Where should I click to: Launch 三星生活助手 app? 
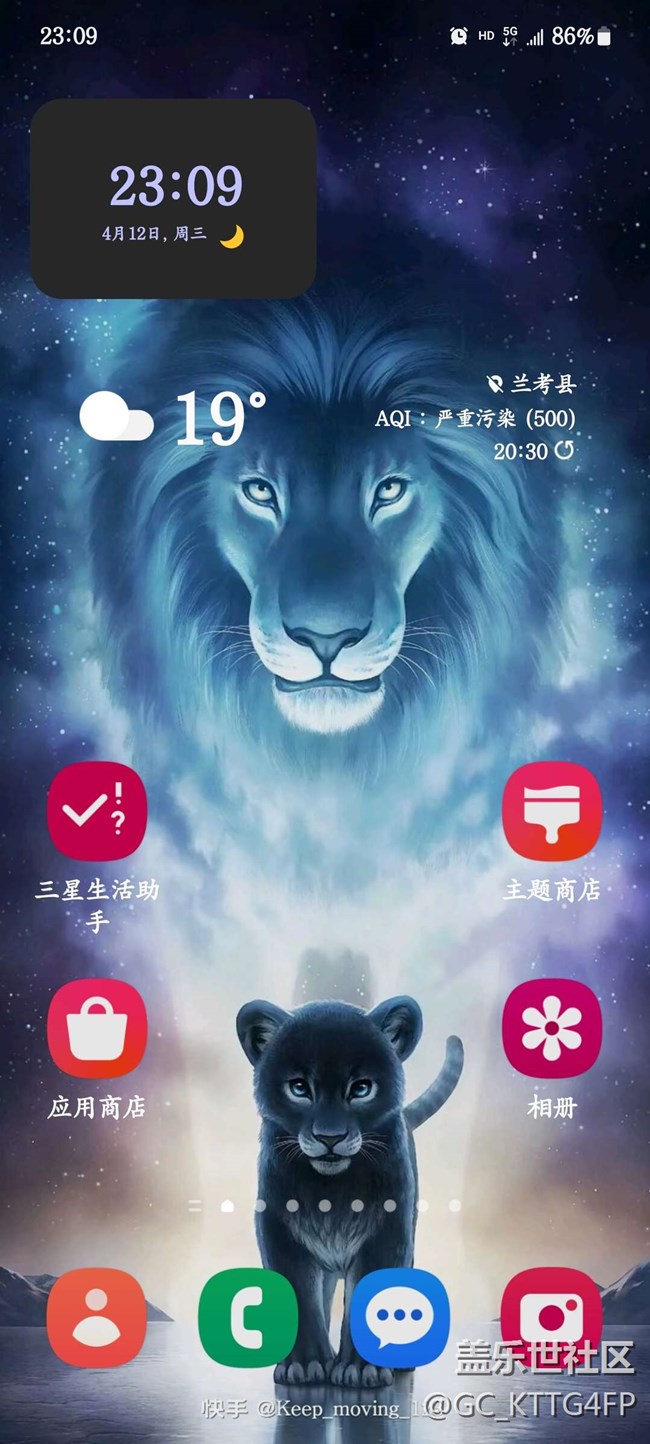tap(97, 810)
